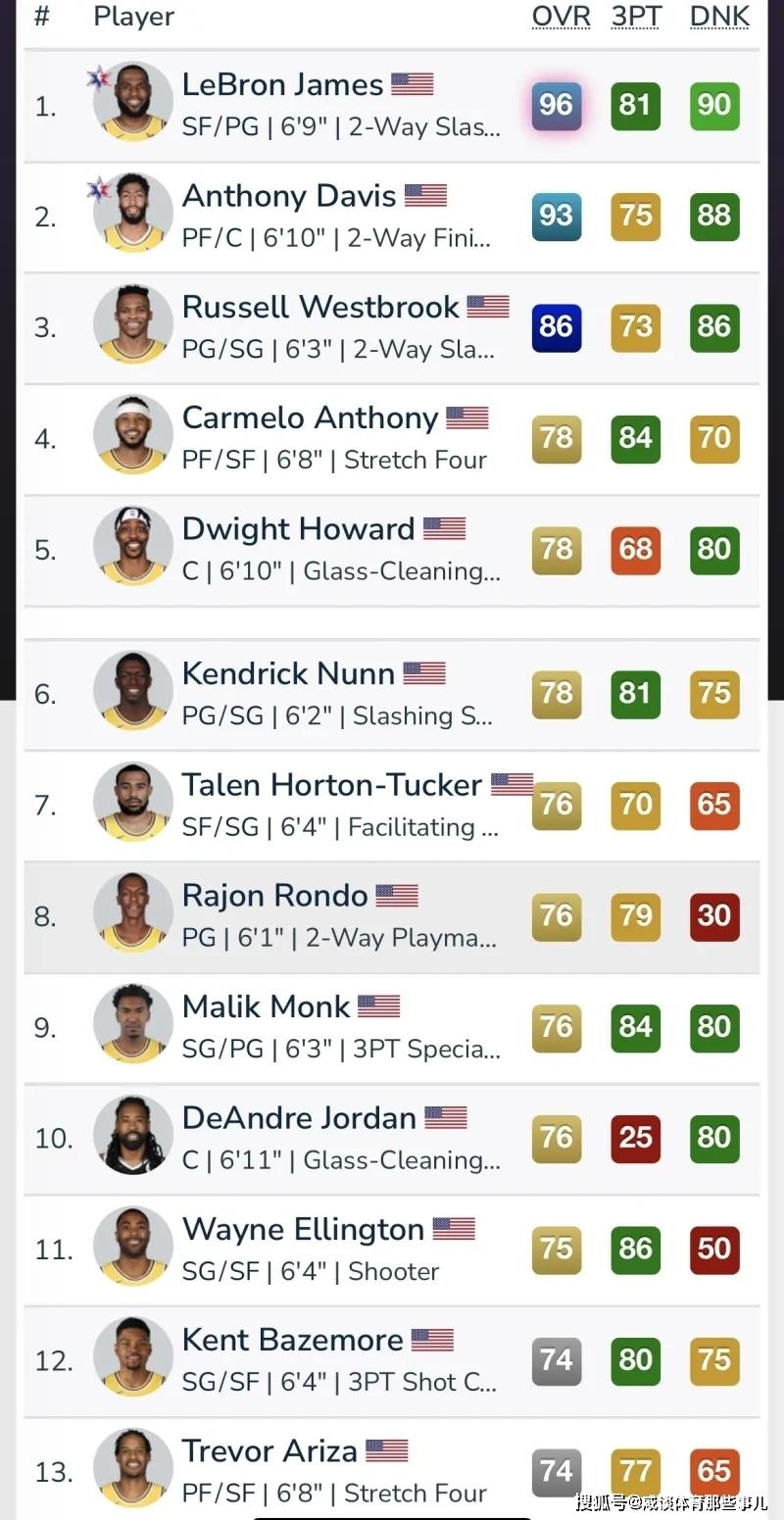Image resolution: width=784 pixels, height=1520 pixels.
Task: Open Rajon Rondo's player page
Action: tap(274, 896)
